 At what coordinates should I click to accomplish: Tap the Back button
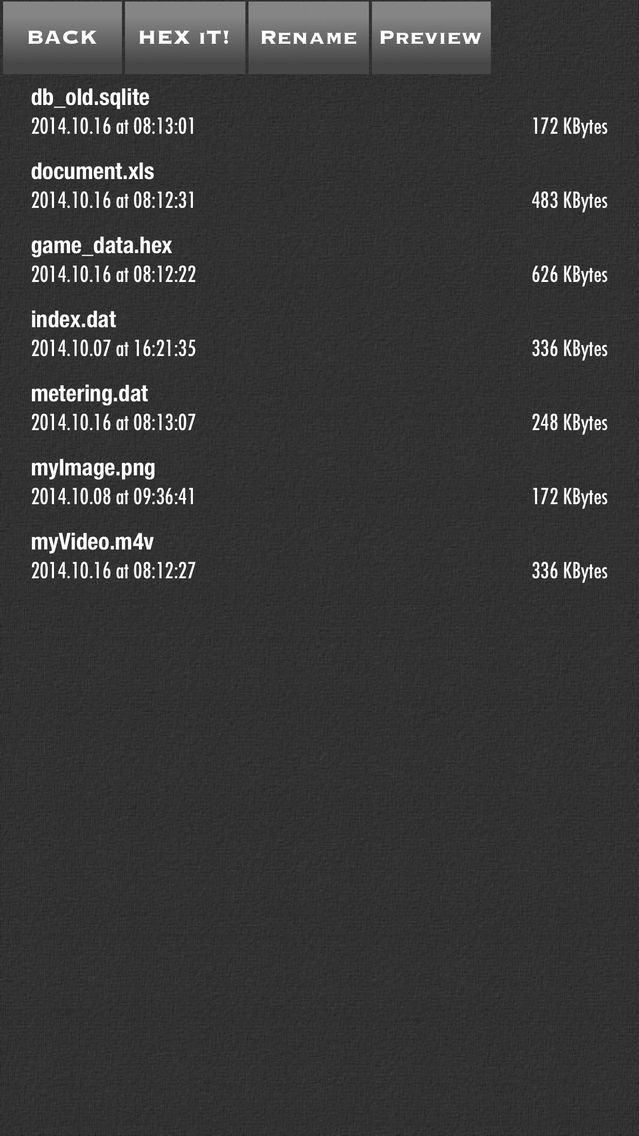62,38
